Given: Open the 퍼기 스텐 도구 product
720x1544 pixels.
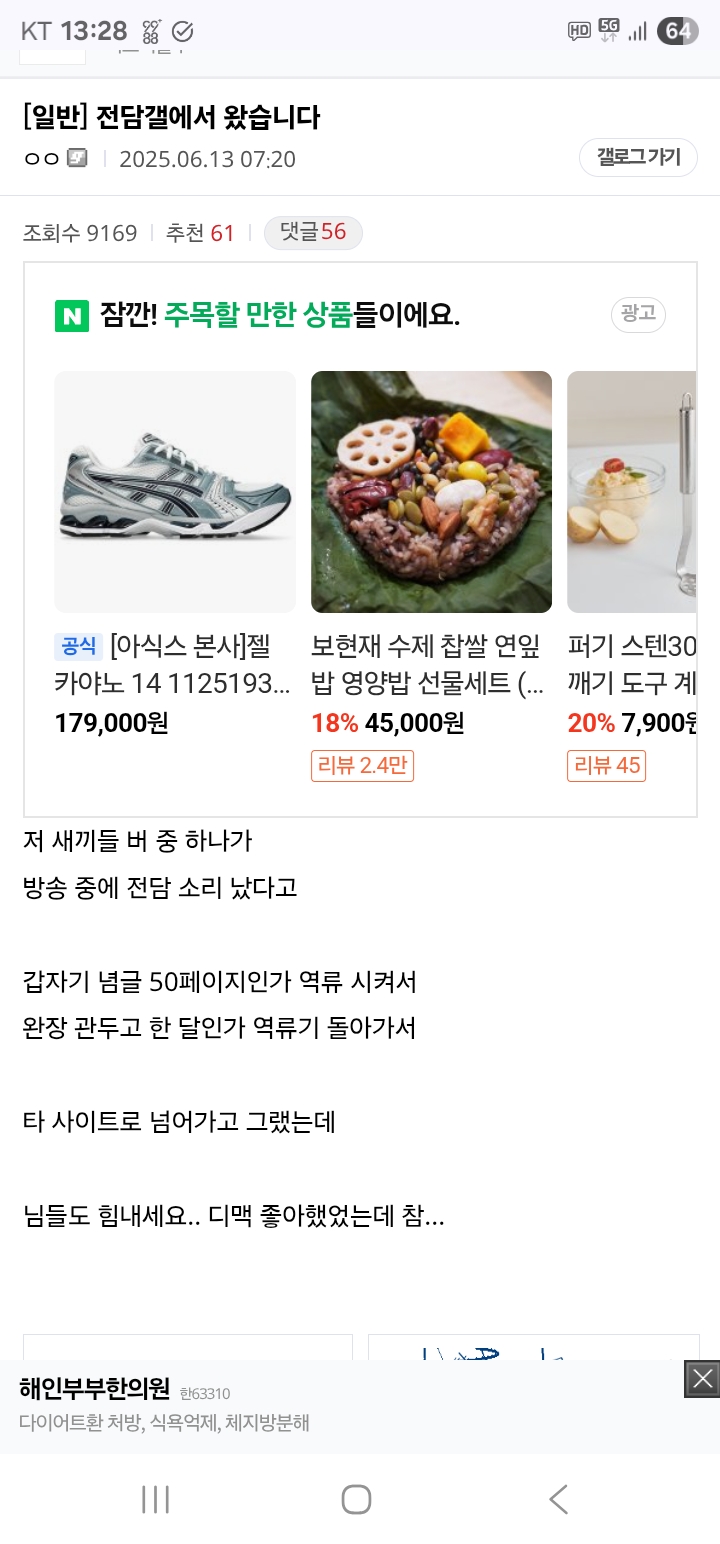Looking at the screenshot, I should [x=631, y=576].
